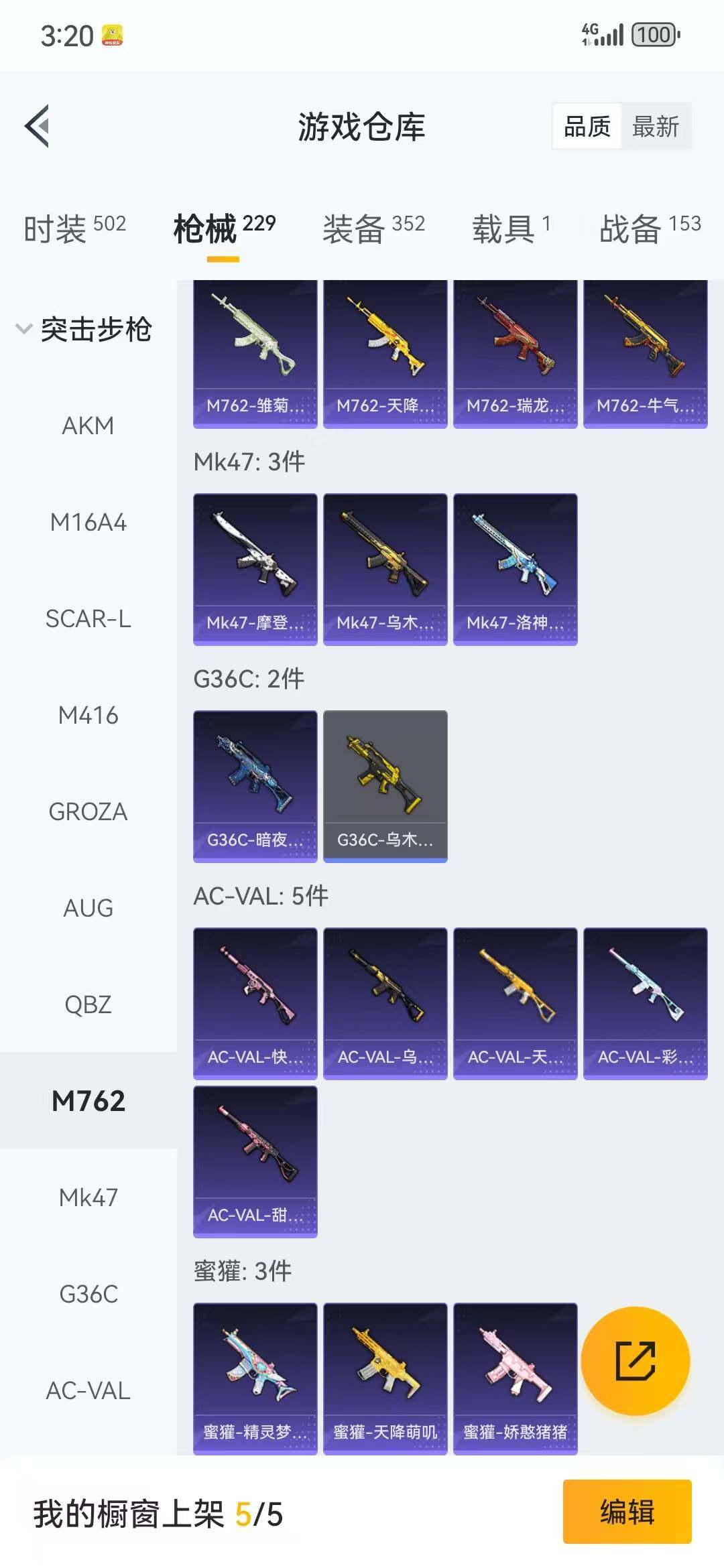Switch to the 载具 tab
The height and width of the screenshot is (1568, 724).
[x=511, y=228]
